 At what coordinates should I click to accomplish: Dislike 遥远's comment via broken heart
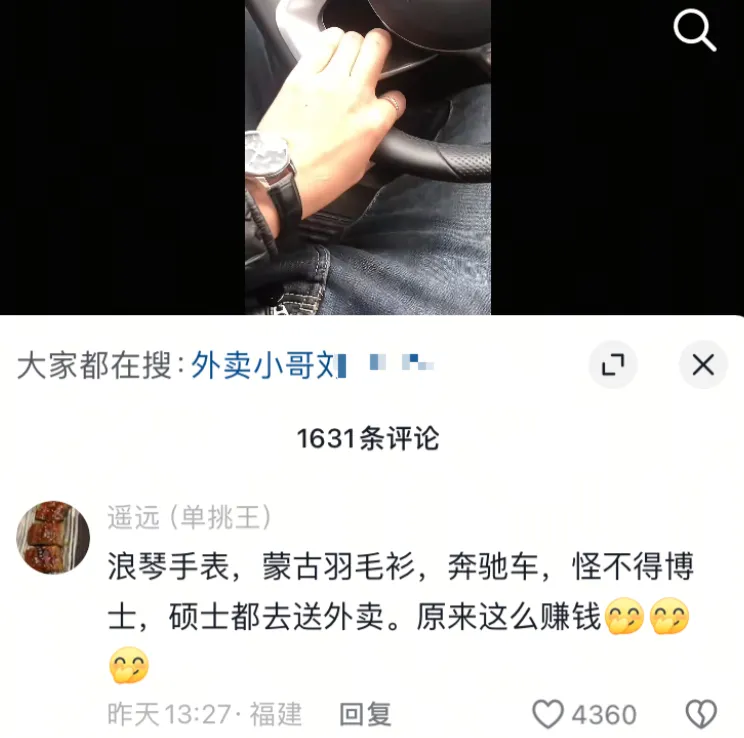click(700, 714)
